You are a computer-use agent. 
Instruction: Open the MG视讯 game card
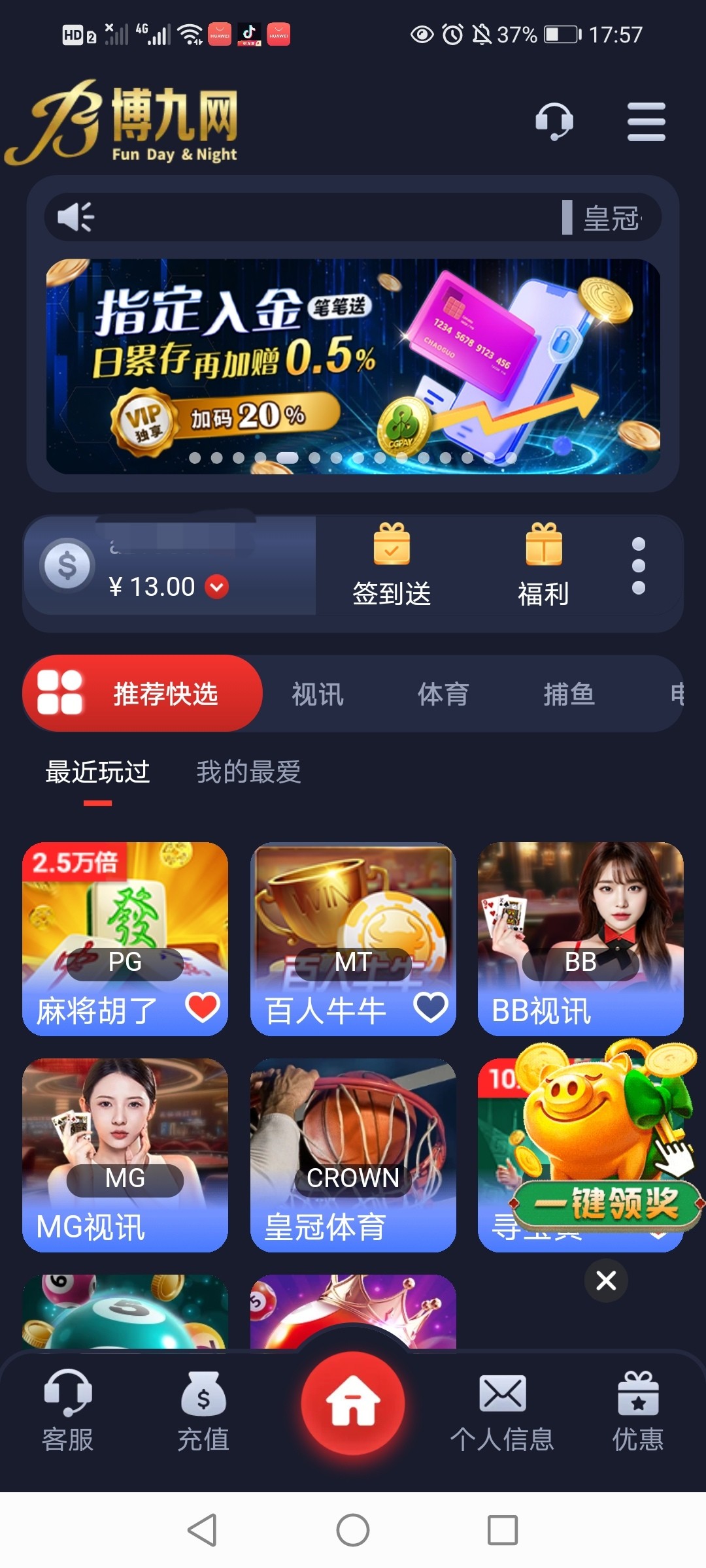(x=125, y=1154)
